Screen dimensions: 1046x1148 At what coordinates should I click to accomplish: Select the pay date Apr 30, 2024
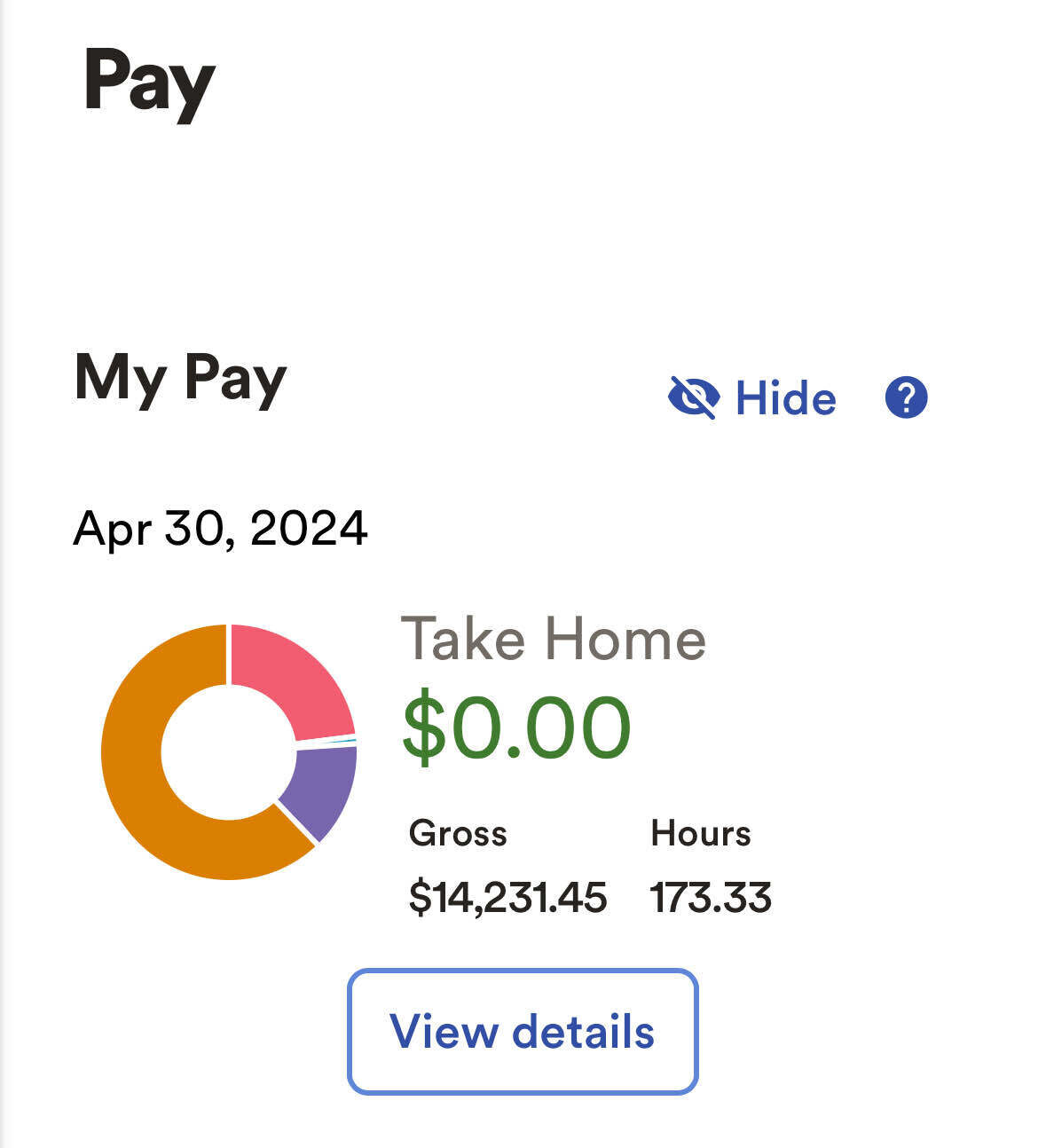click(220, 528)
